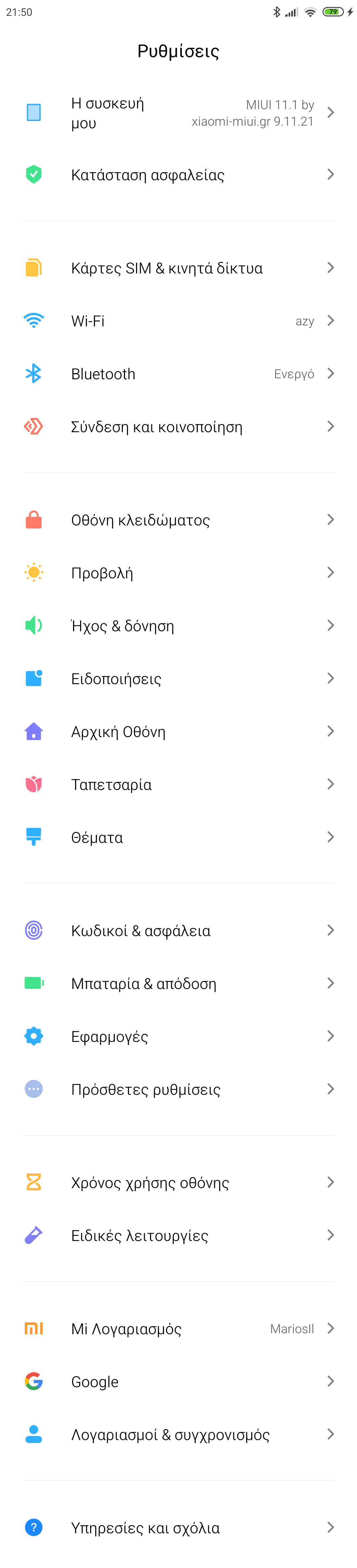Open Wi-Fi settings
The image size is (357, 1568).
click(x=178, y=321)
